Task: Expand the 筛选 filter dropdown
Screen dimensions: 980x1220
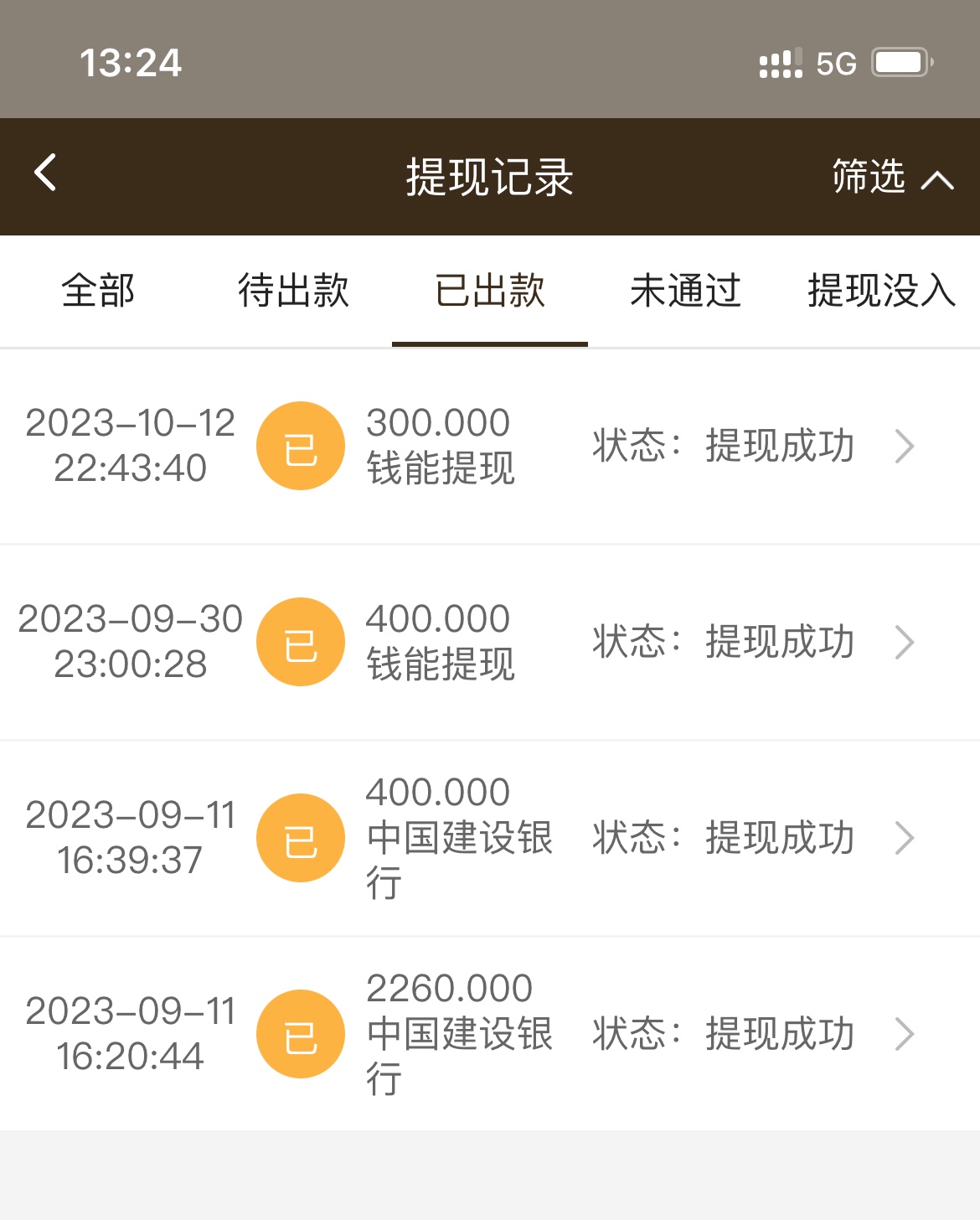Action: pyautogui.click(x=891, y=177)
